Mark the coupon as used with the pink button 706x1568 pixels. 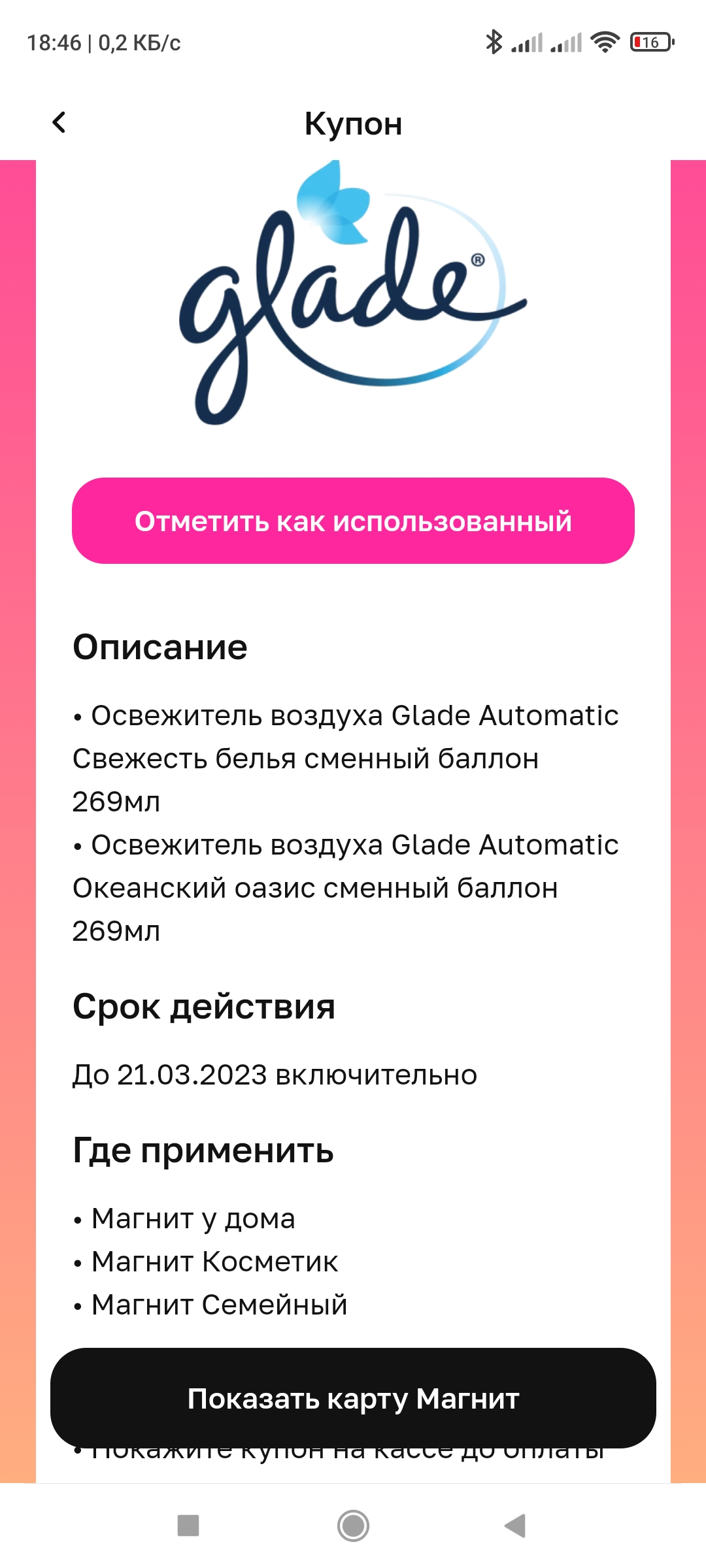(x=353, y=521)
